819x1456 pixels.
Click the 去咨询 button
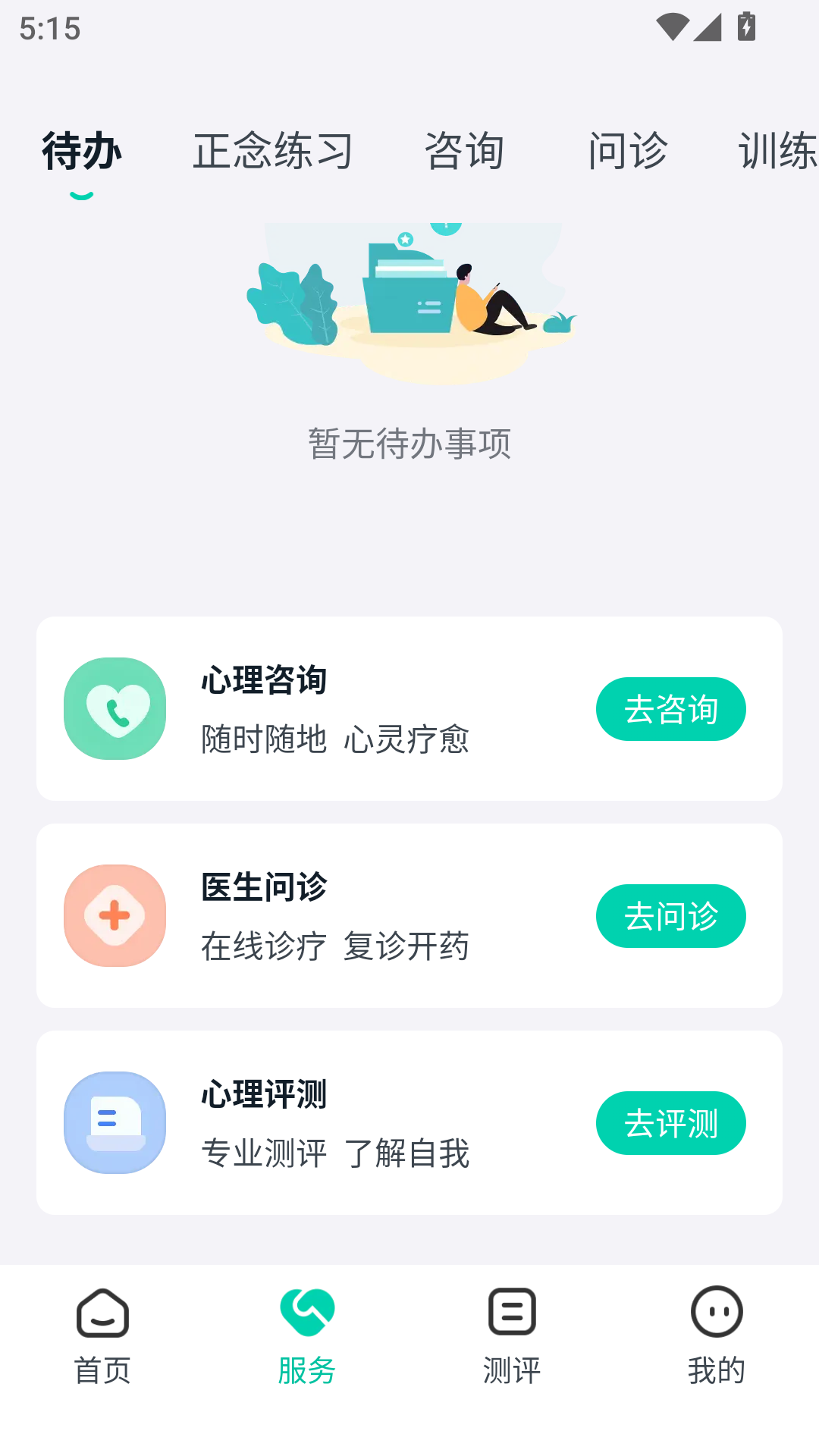tap(670, 708)
